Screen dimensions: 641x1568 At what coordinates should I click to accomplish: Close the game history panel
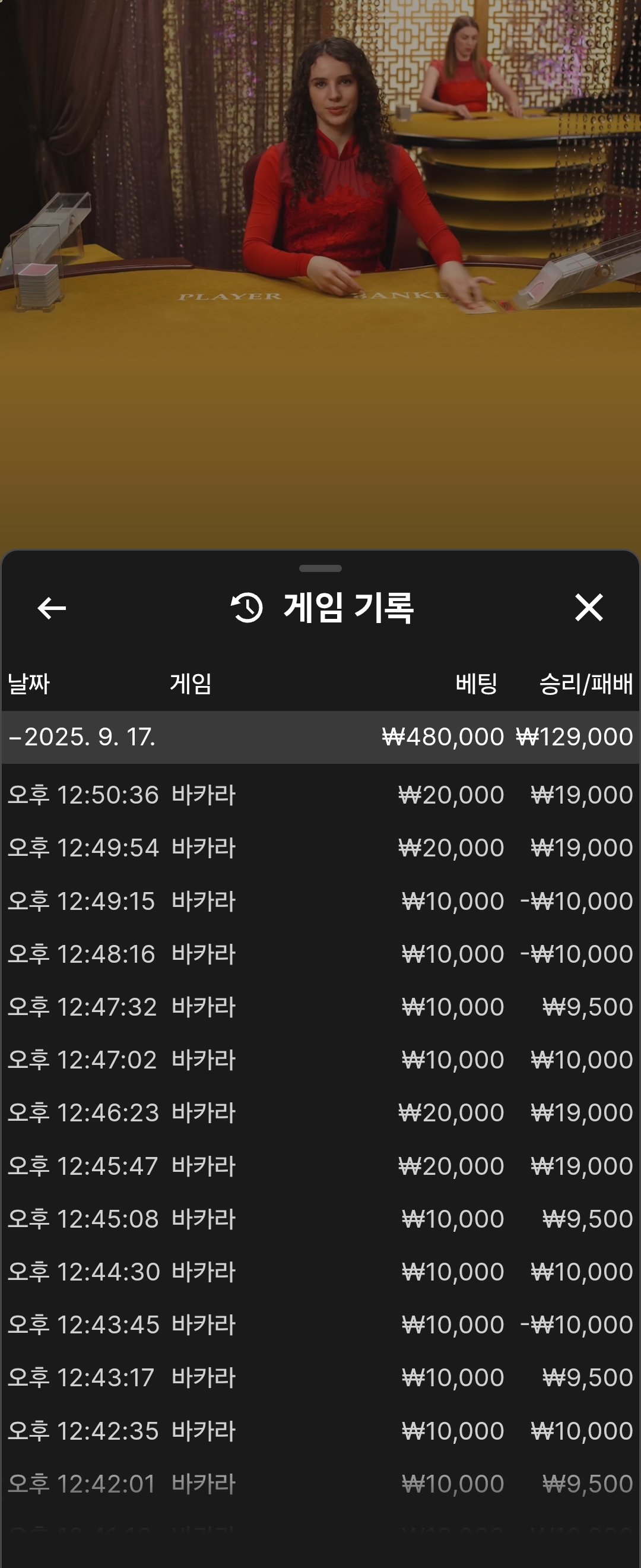[588, 608]
